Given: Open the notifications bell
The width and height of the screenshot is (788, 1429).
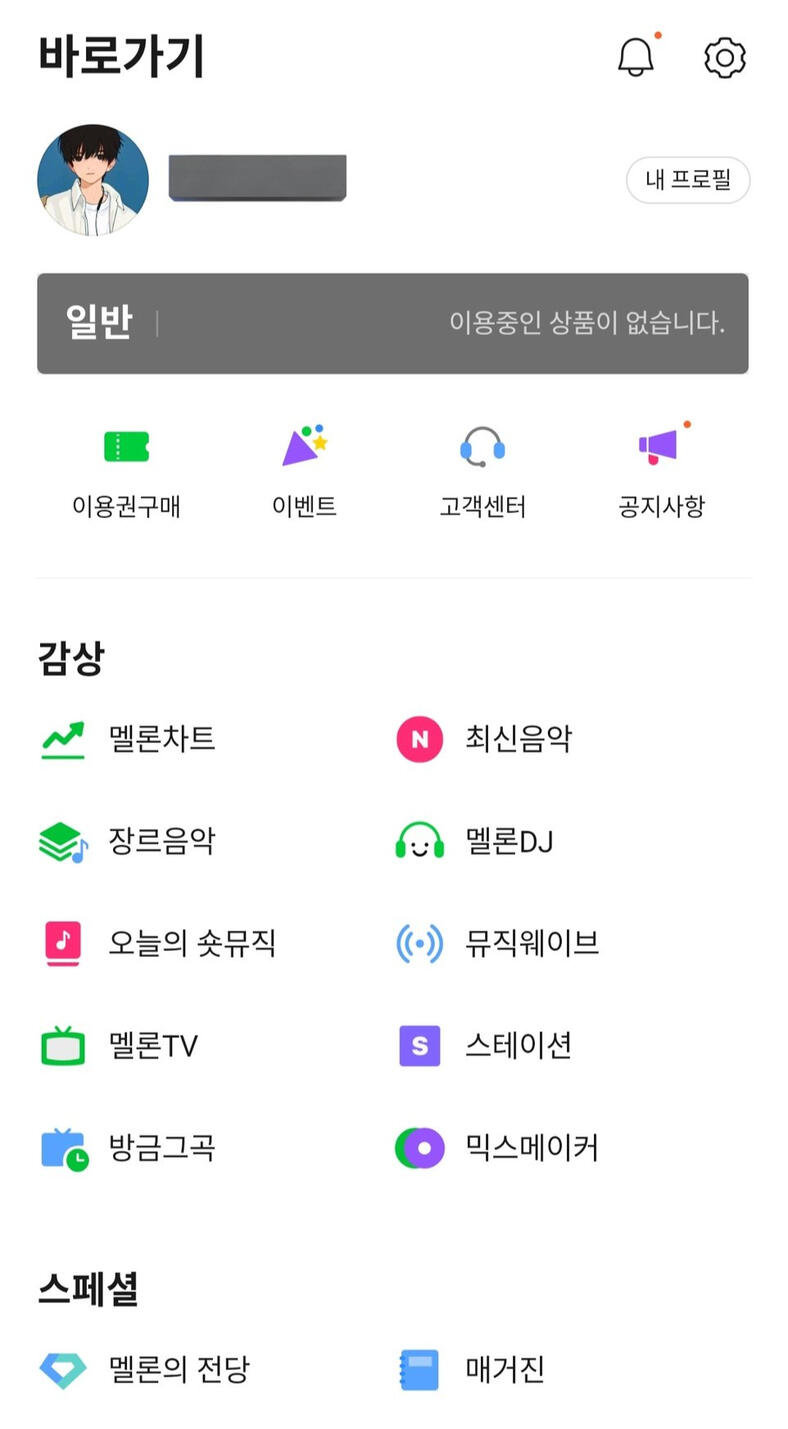Looking at the screenshot, I should coord(636,57).
